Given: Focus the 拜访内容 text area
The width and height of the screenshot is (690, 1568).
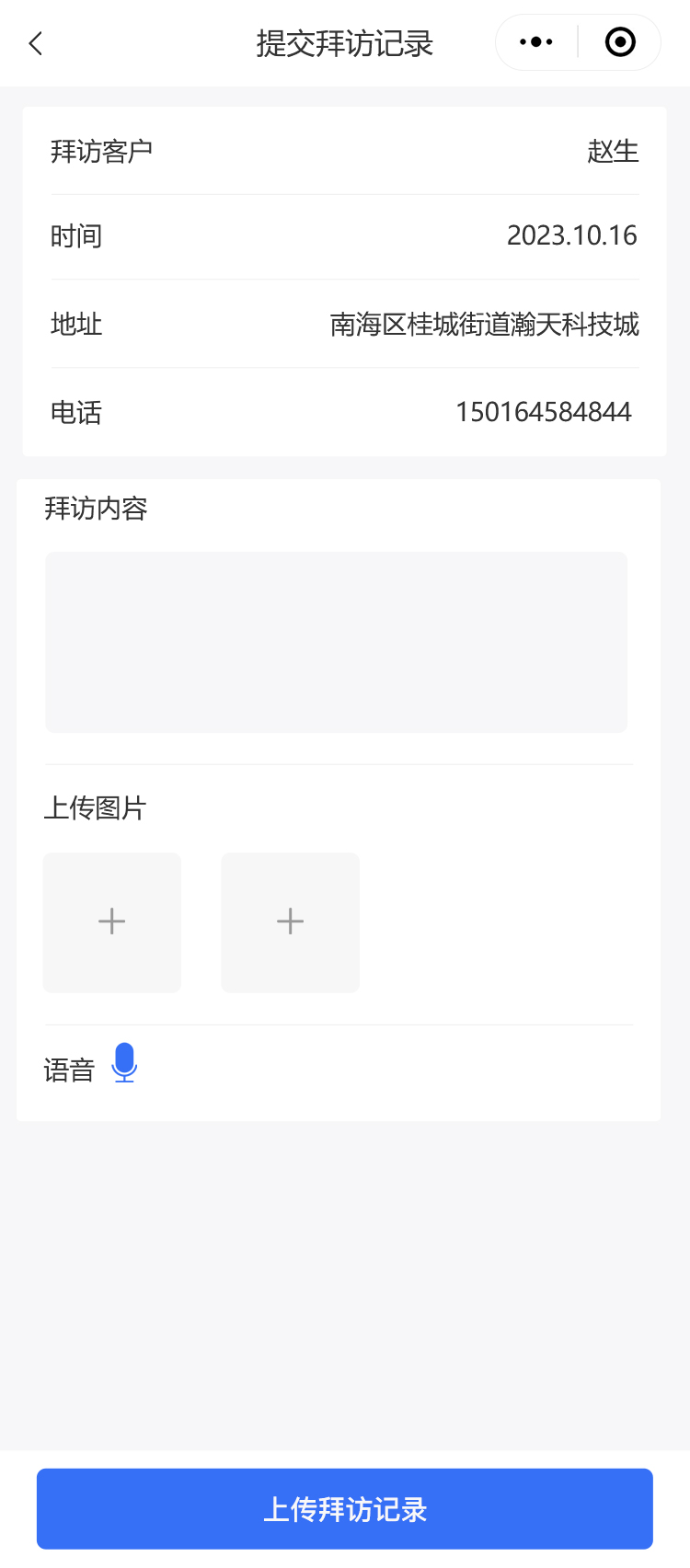Looking at the screenshot, I should [x=336, y=642].
